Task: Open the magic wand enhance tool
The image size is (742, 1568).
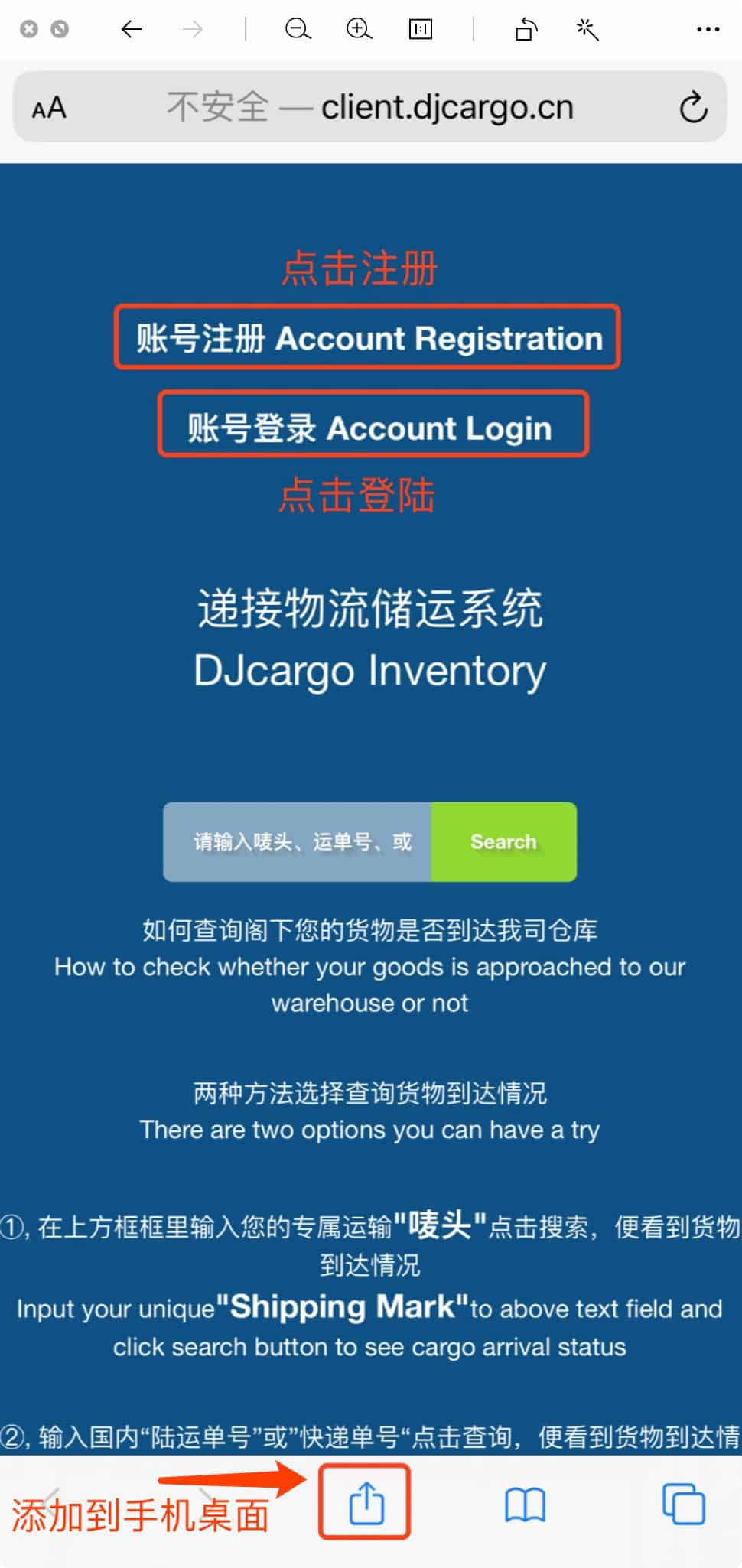Action: pyautogui.click(x=587, y=29)
